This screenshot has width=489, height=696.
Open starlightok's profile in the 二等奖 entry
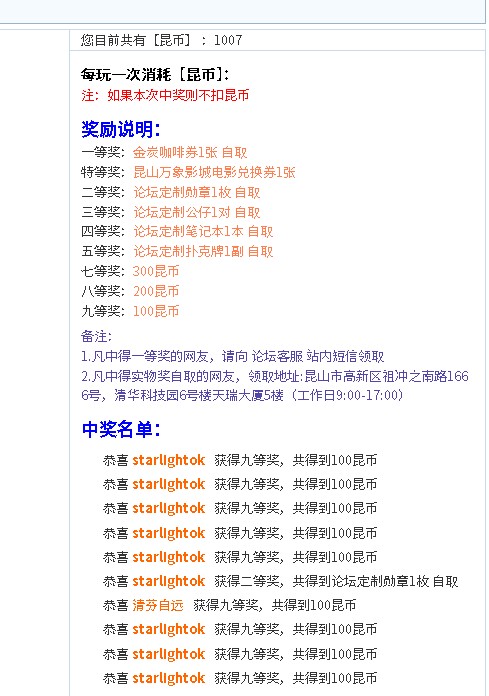tap(169, 581)
